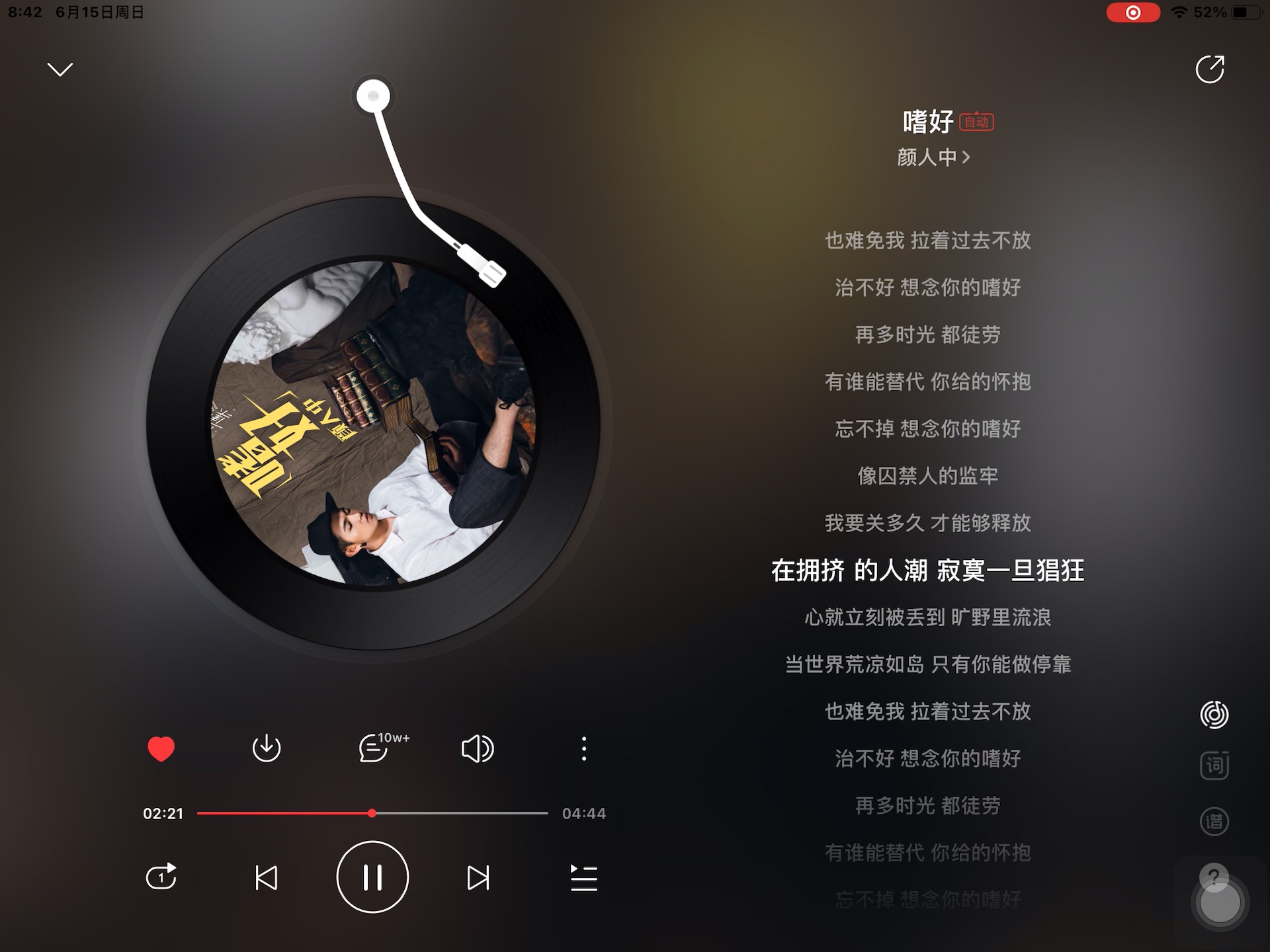
Task: Open the sound effect speaker icon
Action: click(477, 748)
